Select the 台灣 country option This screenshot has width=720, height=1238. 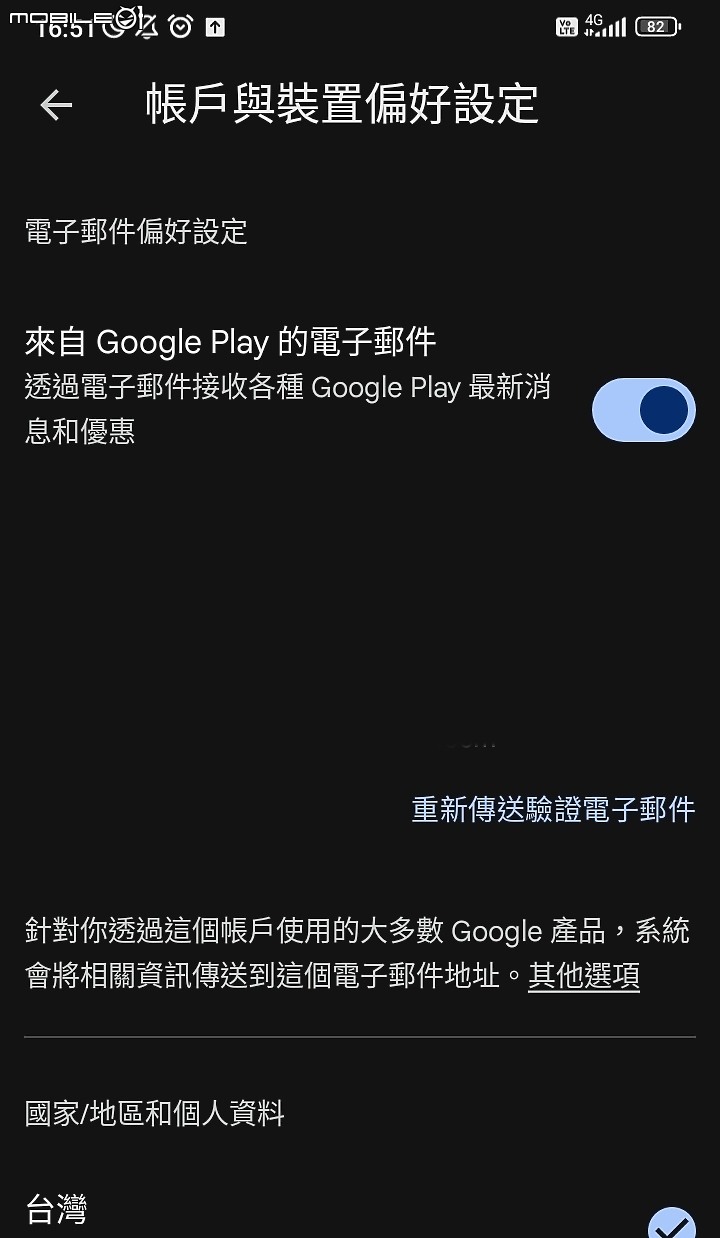pyautogui.click(x=56, y=1210)
